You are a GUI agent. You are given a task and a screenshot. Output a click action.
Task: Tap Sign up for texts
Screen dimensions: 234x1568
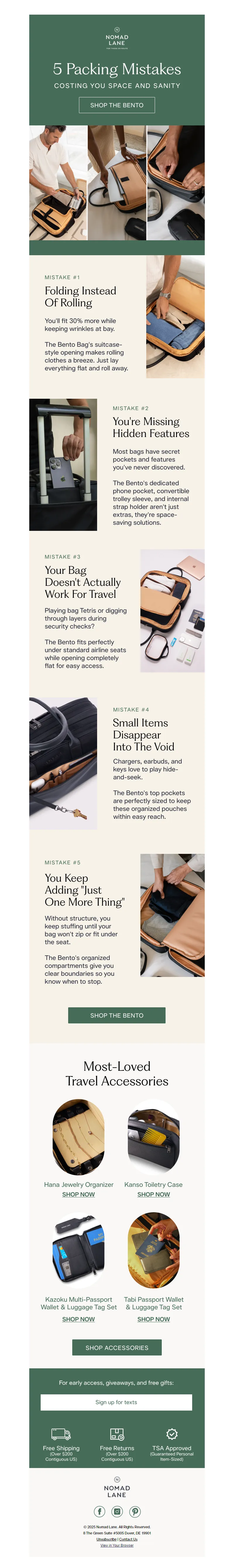click(x=116, y=1403)
